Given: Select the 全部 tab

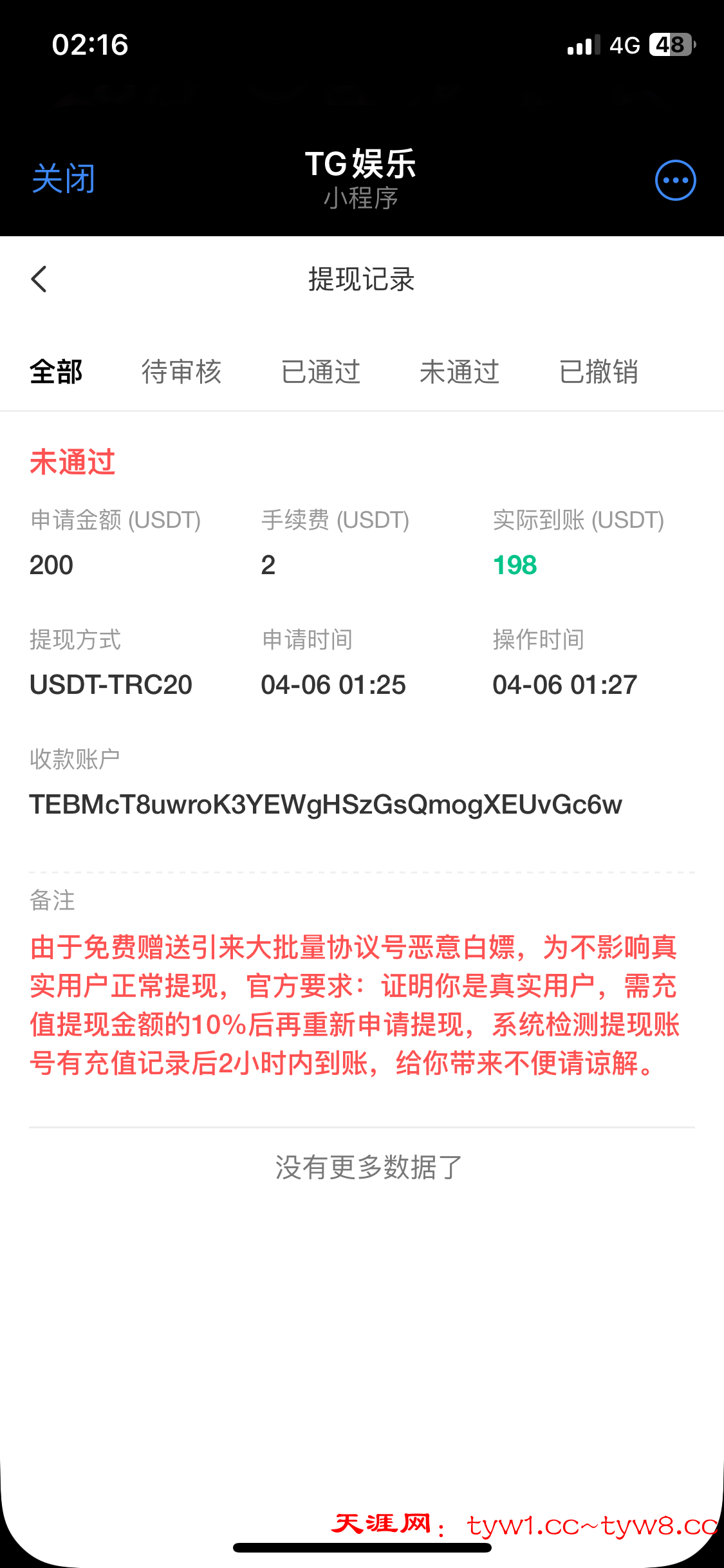Looking at the screenshot, I should 57,372.
